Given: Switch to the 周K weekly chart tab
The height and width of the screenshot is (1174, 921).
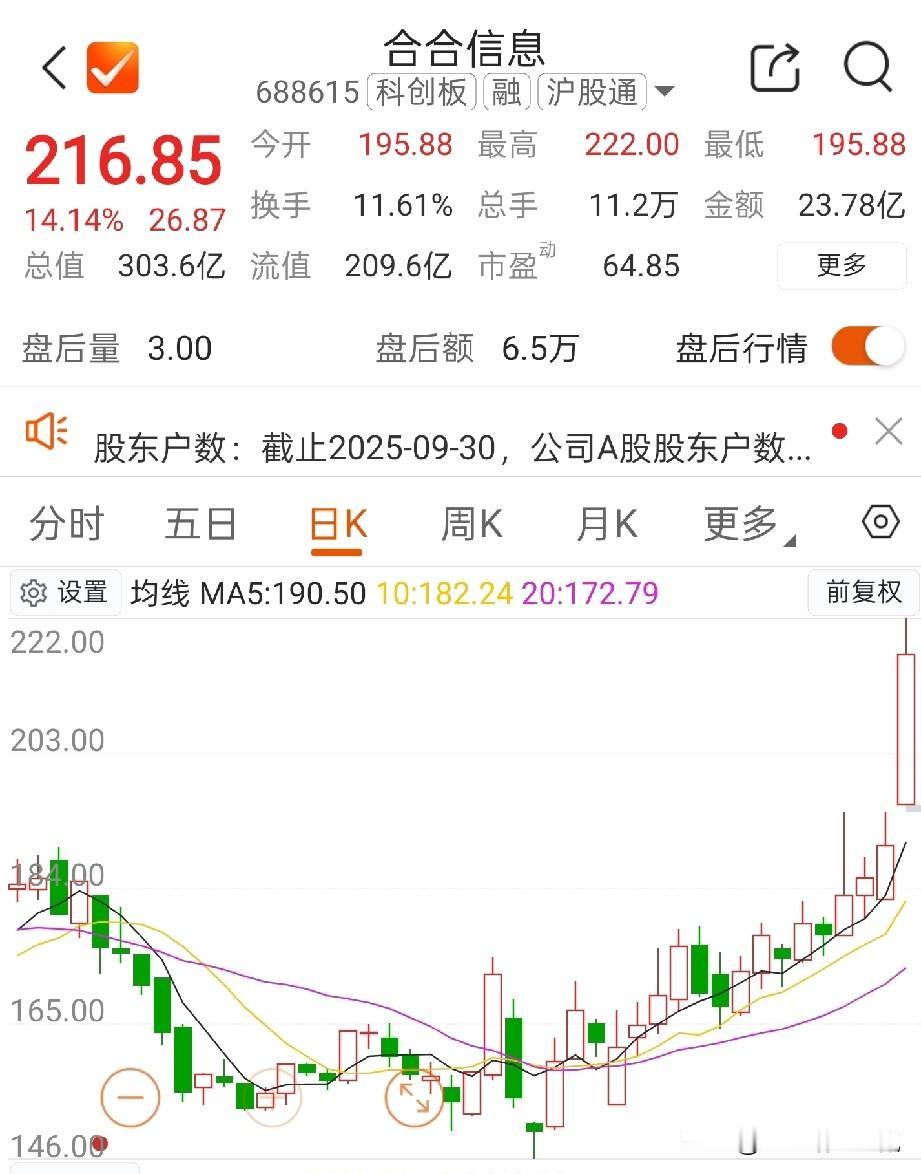Looking at the screenshot, I should pyautogui.click(x=469, y=522).
